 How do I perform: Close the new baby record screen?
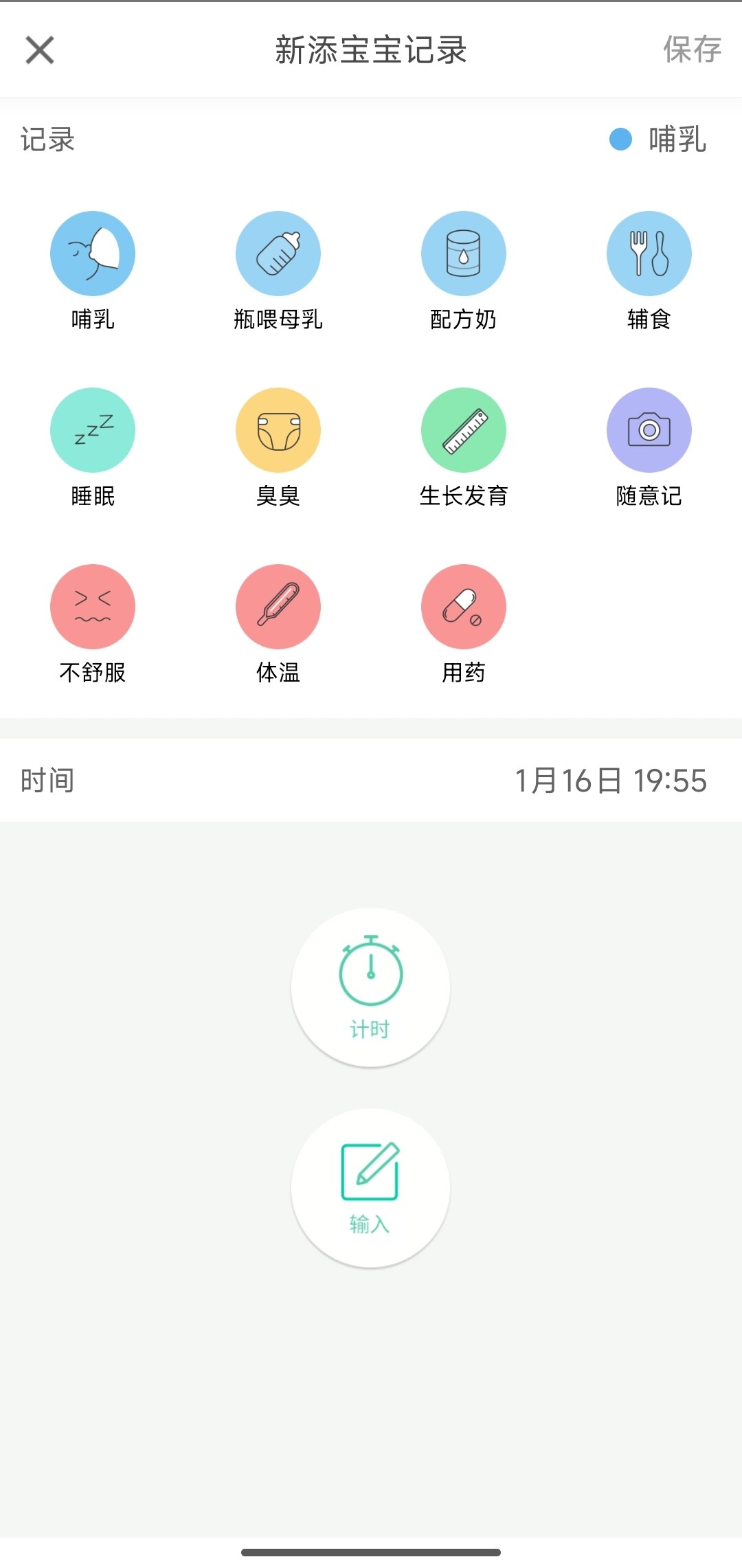click(40, 50)
